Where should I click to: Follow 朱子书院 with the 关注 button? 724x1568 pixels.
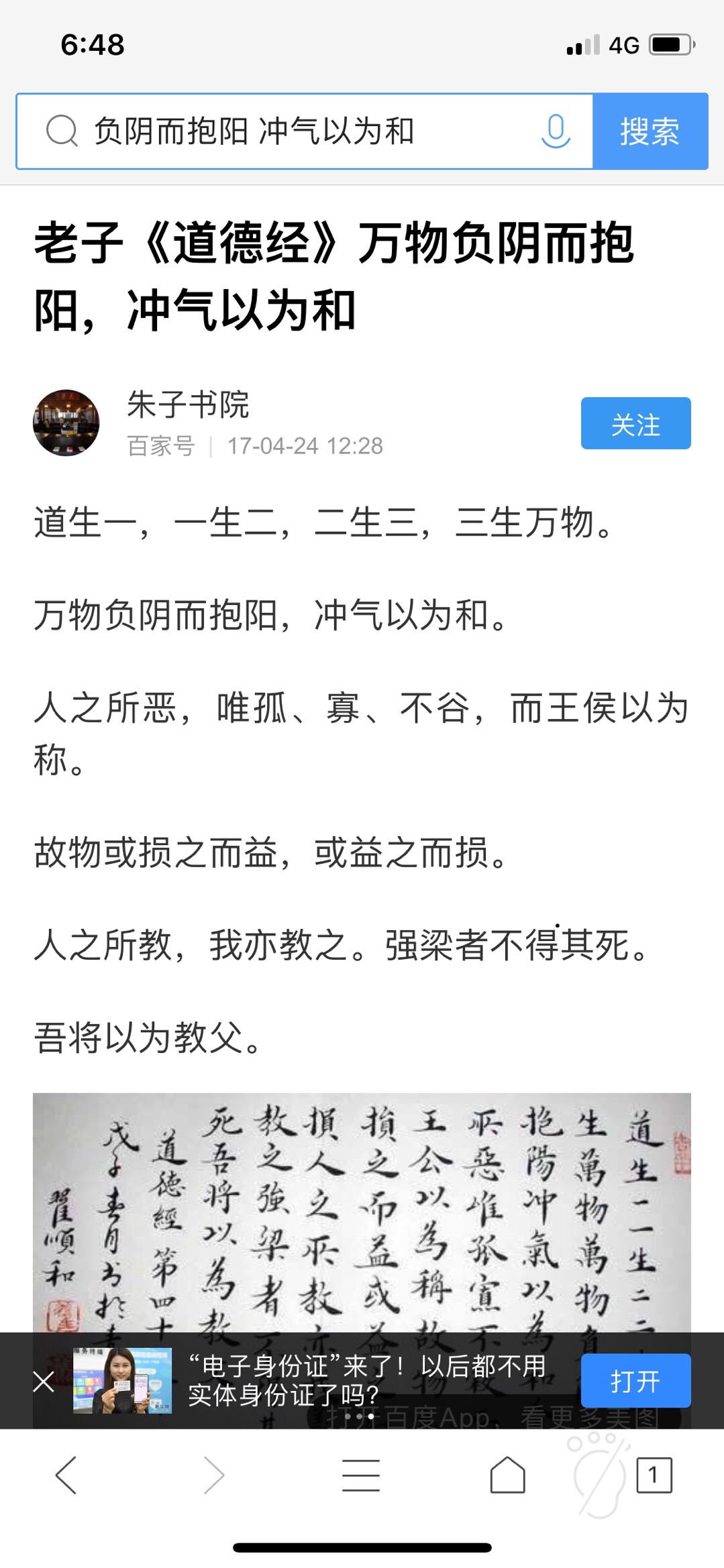(635, 424)
